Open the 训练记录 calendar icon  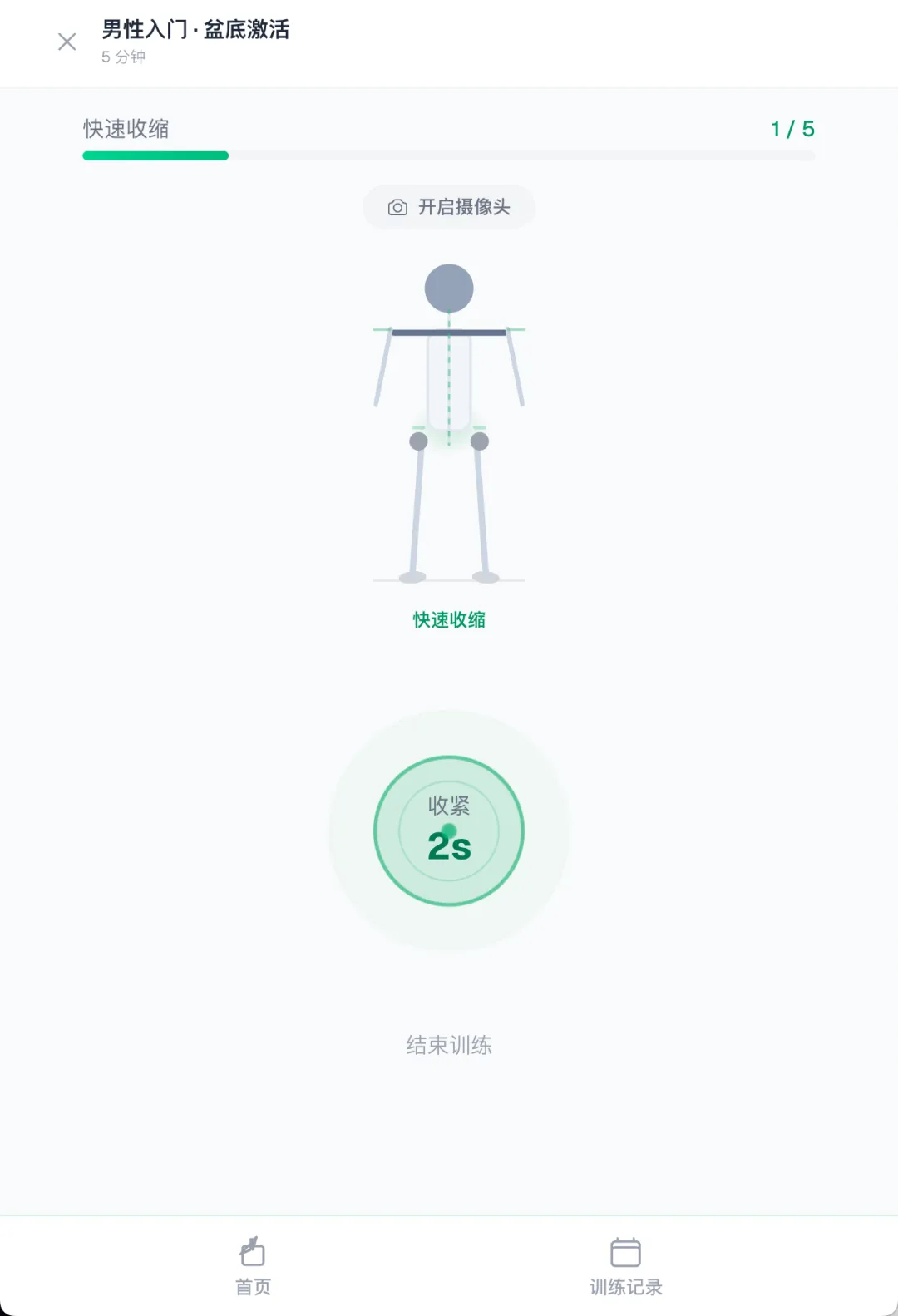click(x=624, y=1249)
